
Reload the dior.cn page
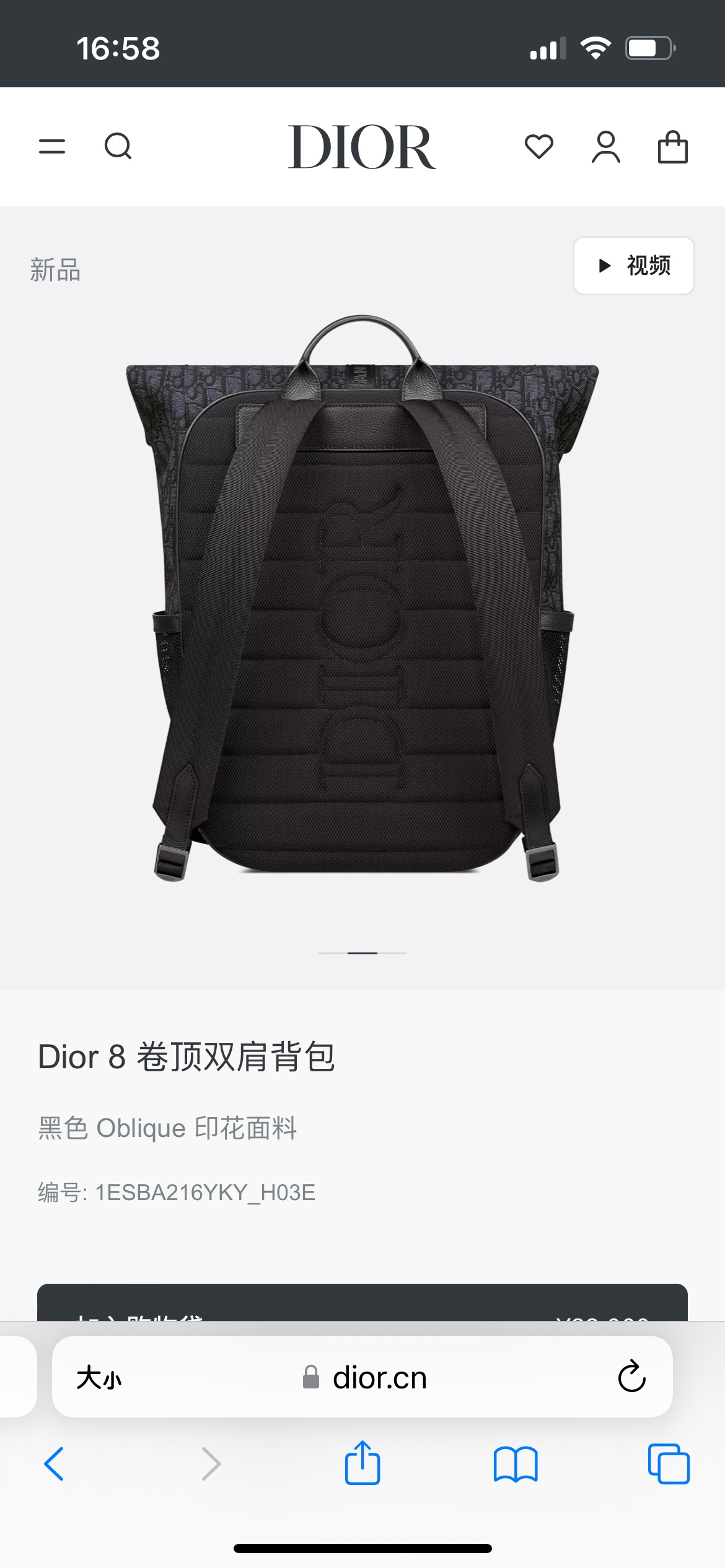pyautogui.click(x=631, y=1377)
